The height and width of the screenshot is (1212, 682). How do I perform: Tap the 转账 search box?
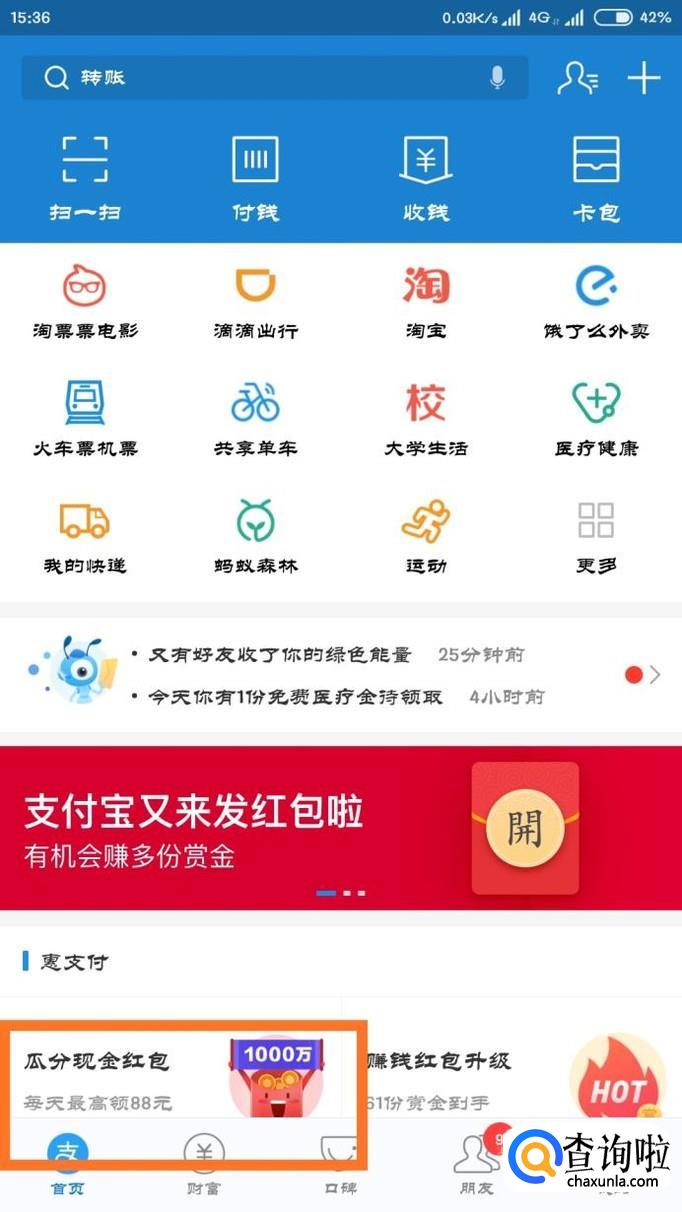click(x=260, y=78)
